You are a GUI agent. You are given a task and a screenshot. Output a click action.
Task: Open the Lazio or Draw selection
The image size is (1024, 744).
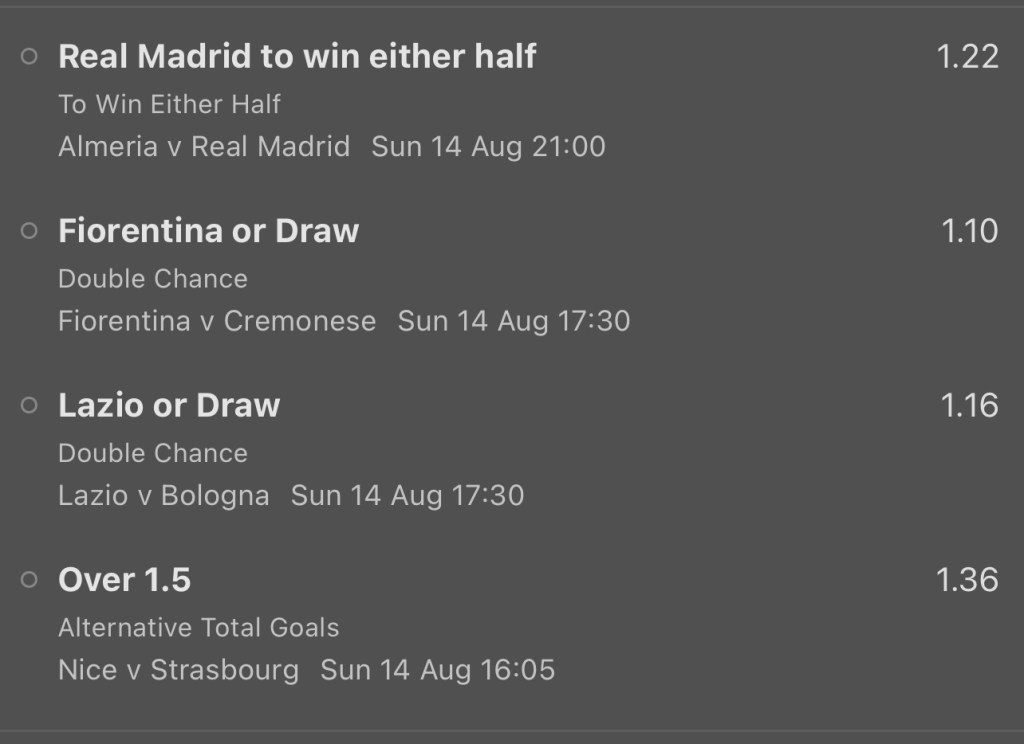click(169, 405)
